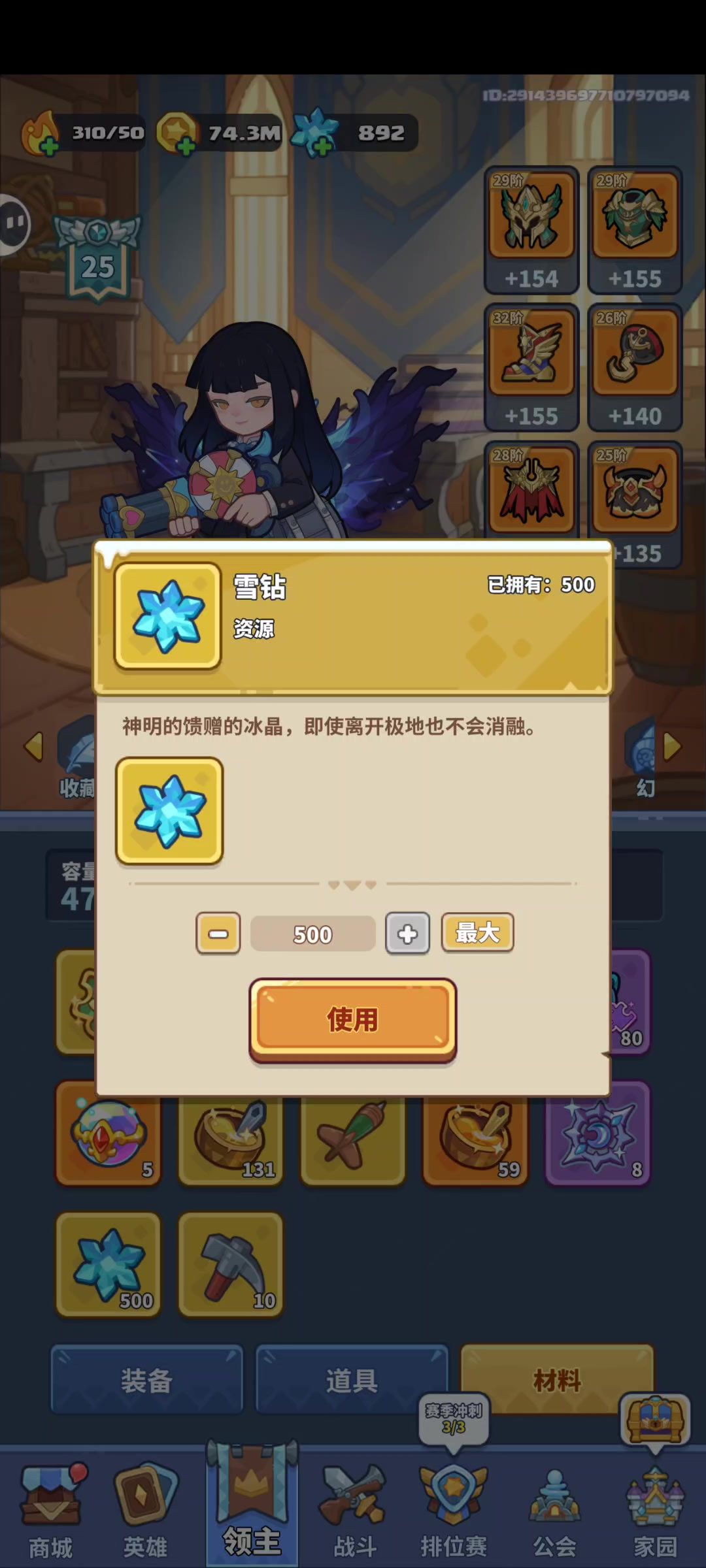
Task: Decrease the quantity with the minus button
Action: pos(218,934)
